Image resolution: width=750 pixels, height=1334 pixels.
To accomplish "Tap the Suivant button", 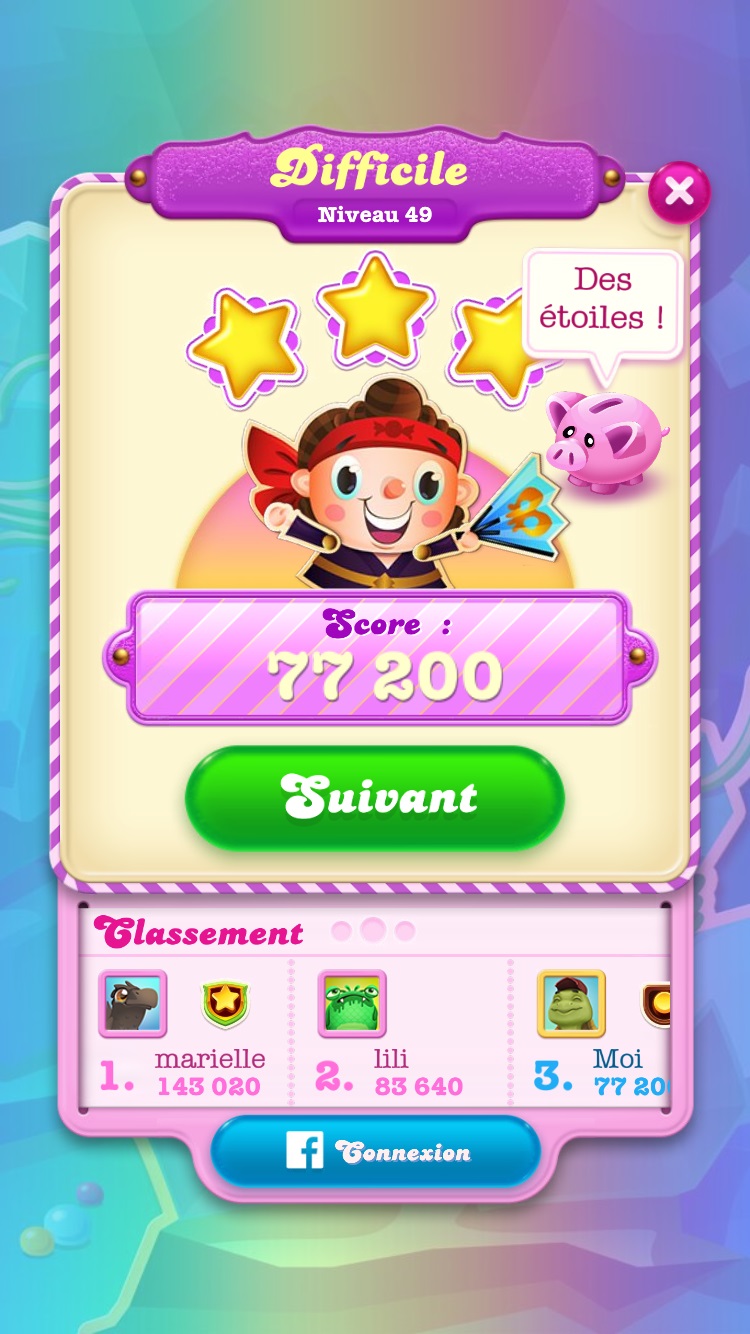I will 375,798.
